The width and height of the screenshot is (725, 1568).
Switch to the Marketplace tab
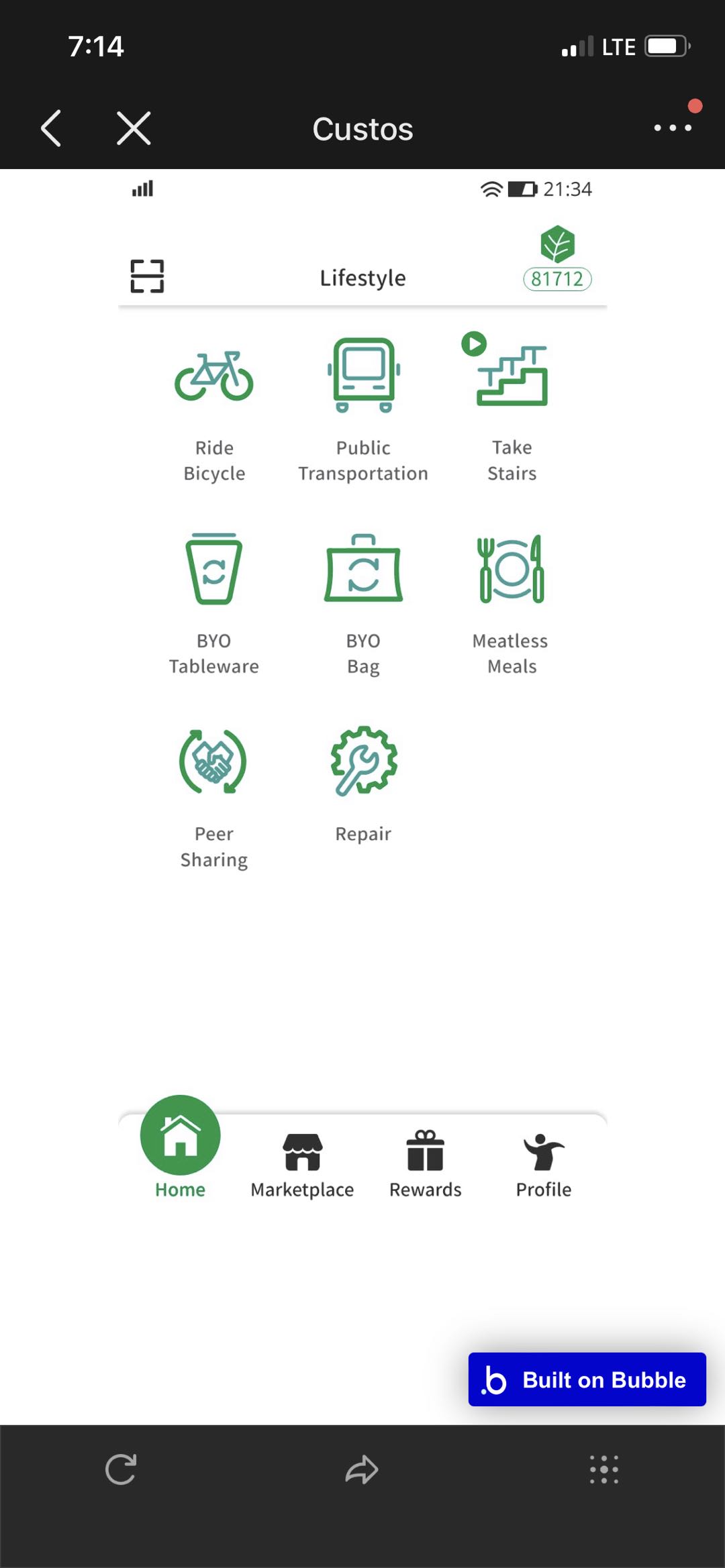coord(302,1164)
